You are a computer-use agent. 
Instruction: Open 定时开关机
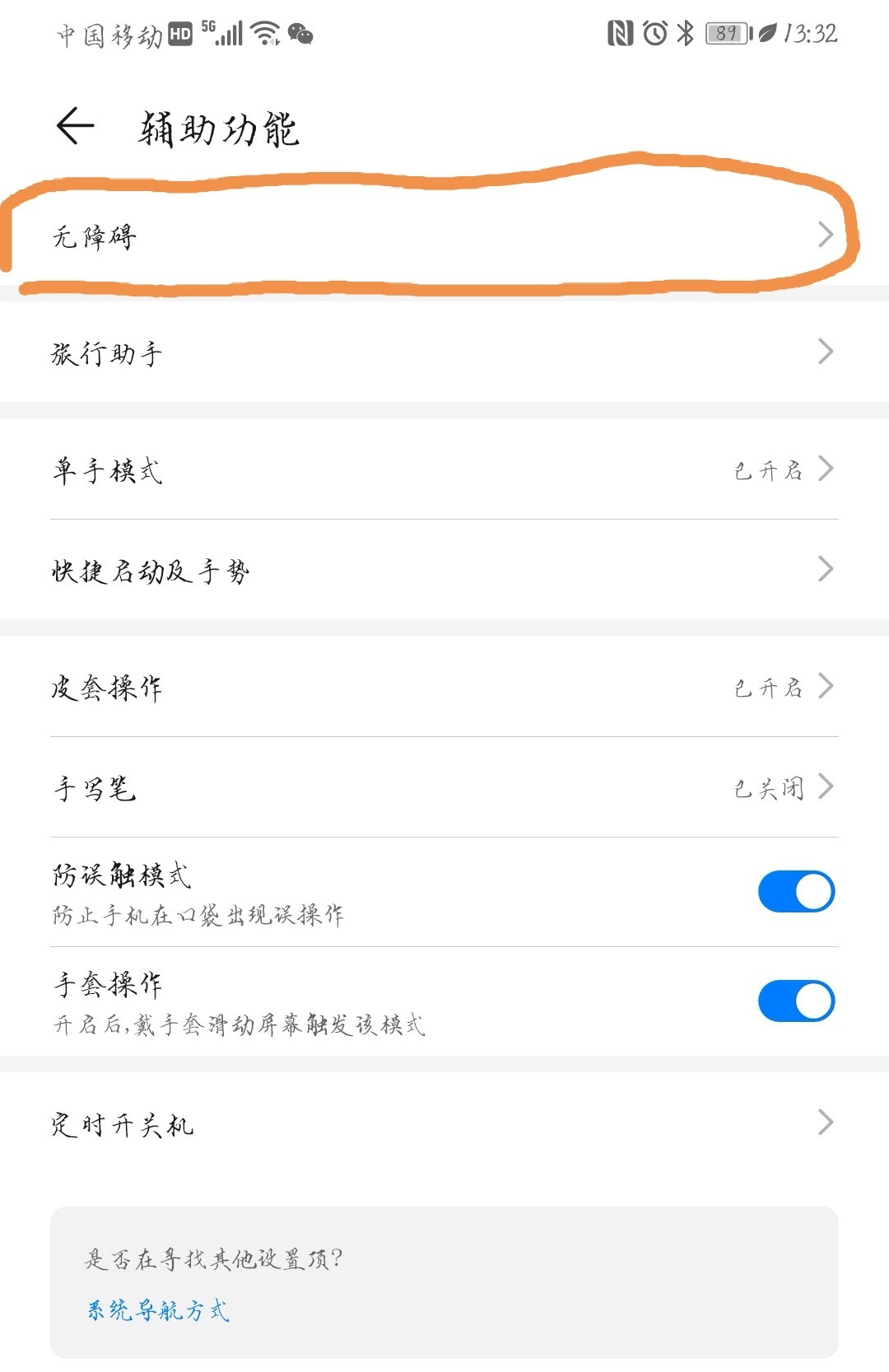coord(444,1123)
